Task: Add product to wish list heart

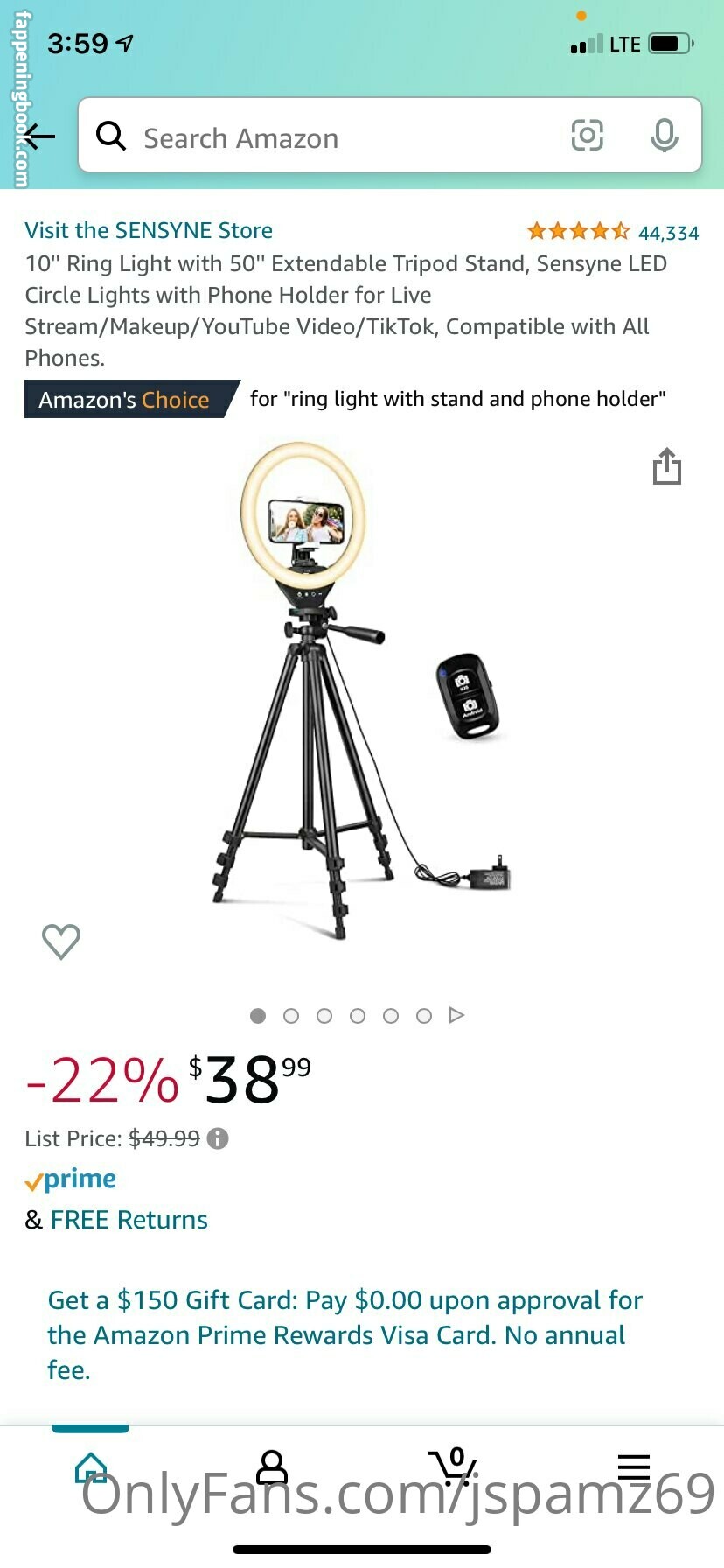Action: pos(61,941)
